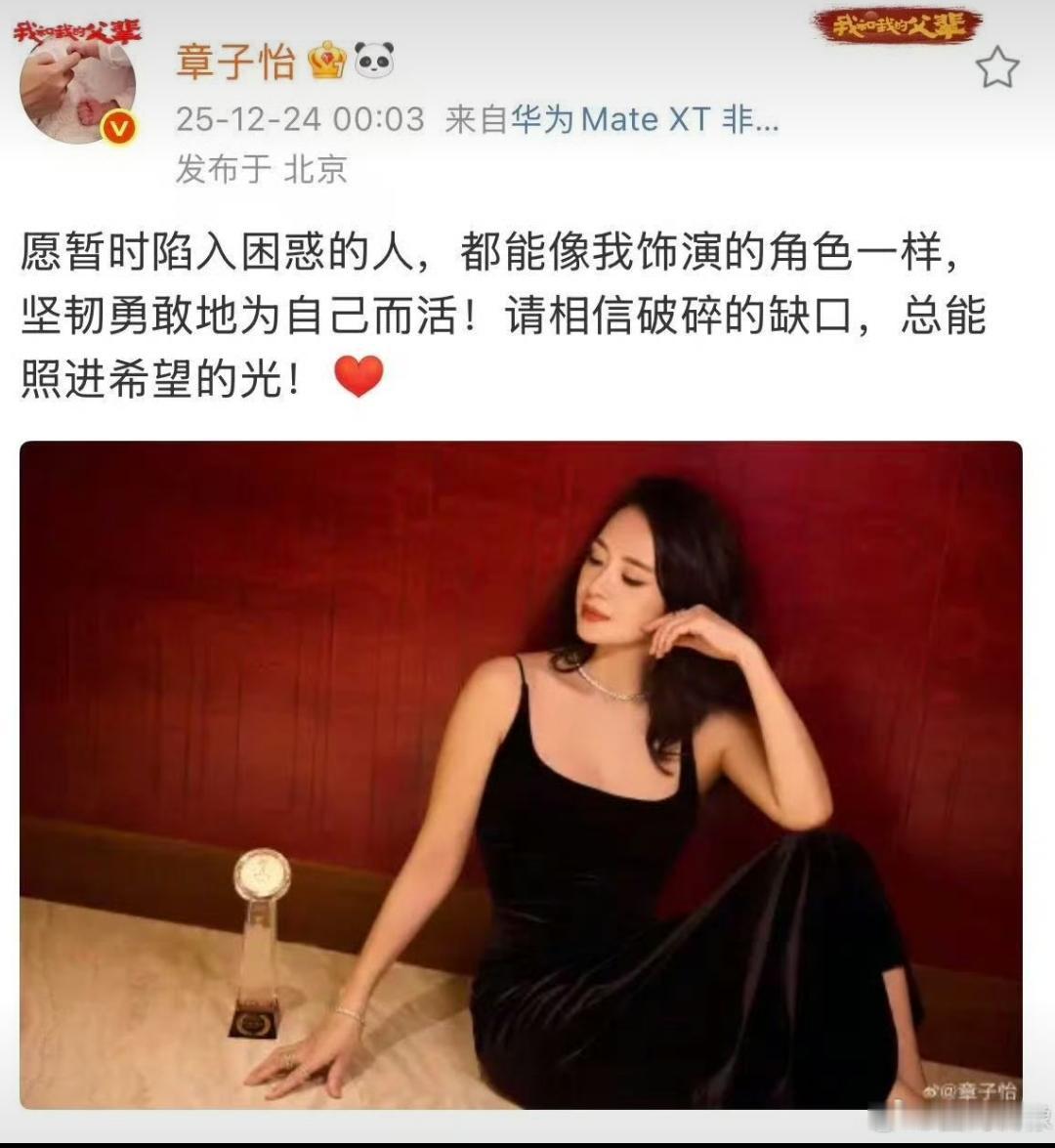Image resolution: width=1055 pixels, height=1148 pixels.
Task: Toggle the favorite star on the post
Action: [x=998, y=64]
